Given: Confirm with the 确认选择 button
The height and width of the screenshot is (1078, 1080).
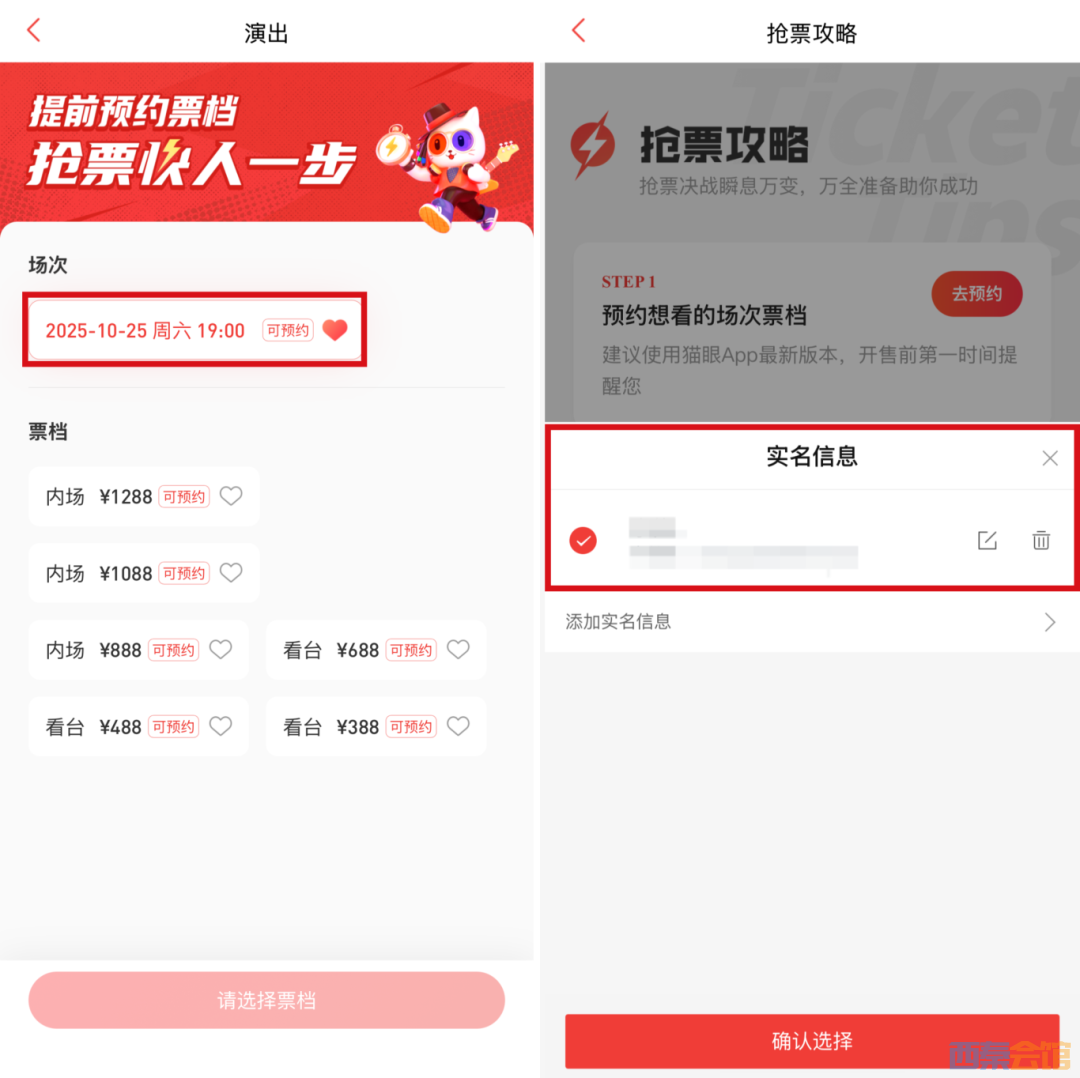Looking at the screenshot, I should coord(811,1041).
